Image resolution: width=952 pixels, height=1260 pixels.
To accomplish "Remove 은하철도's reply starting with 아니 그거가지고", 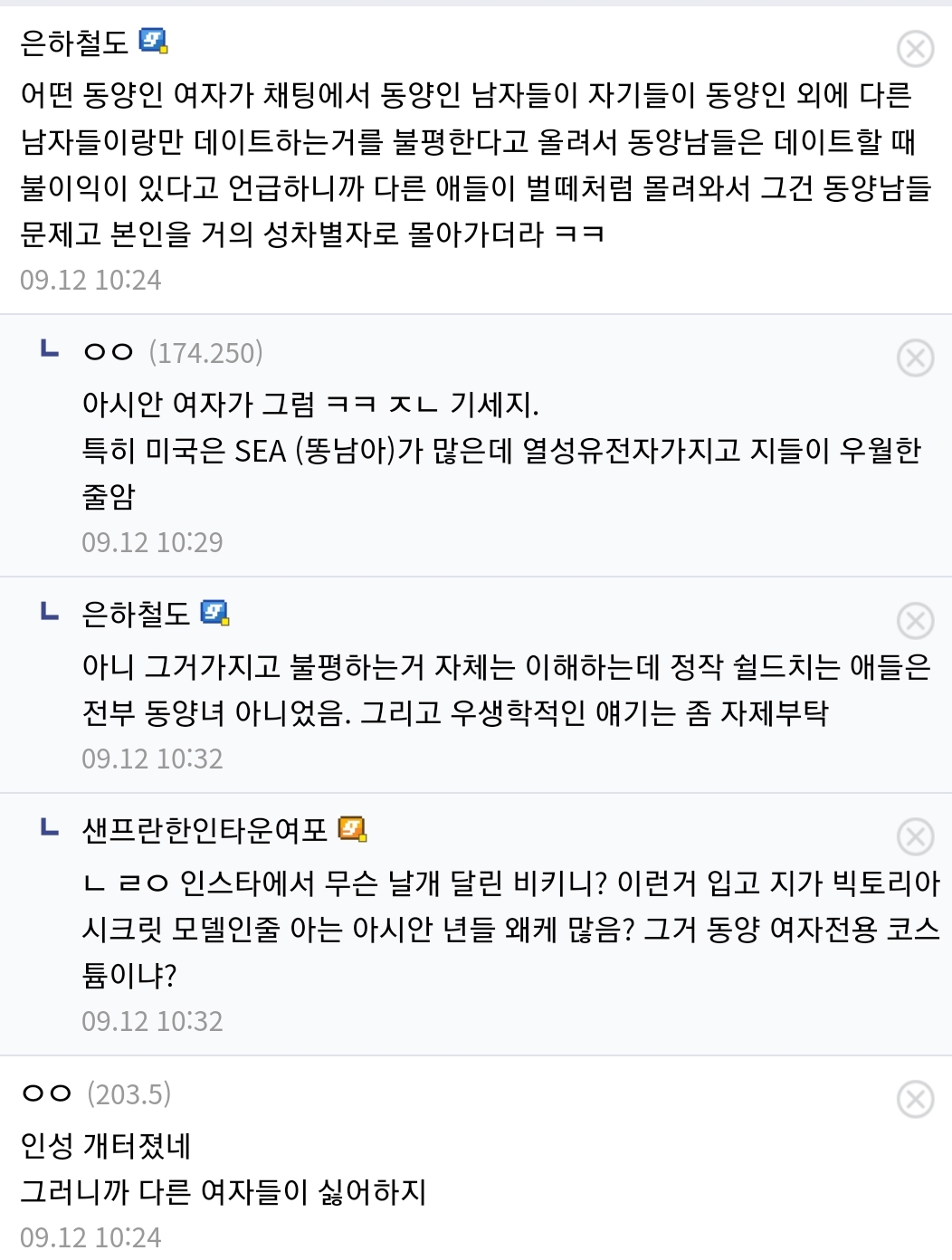I will pos(915,621).
